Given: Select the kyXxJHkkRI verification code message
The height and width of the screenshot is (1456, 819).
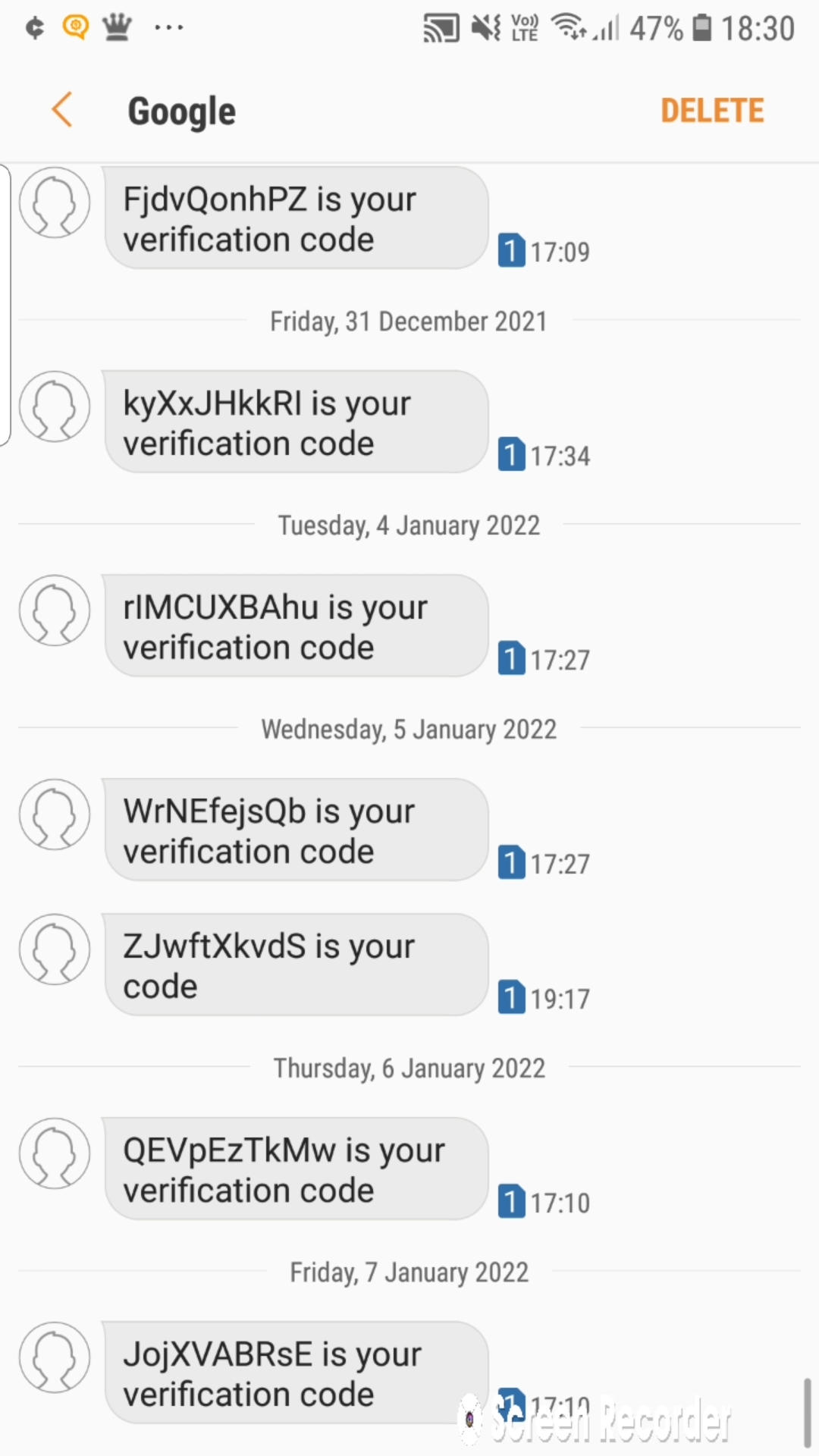Looking at the screenshot, I should point(297,422).
